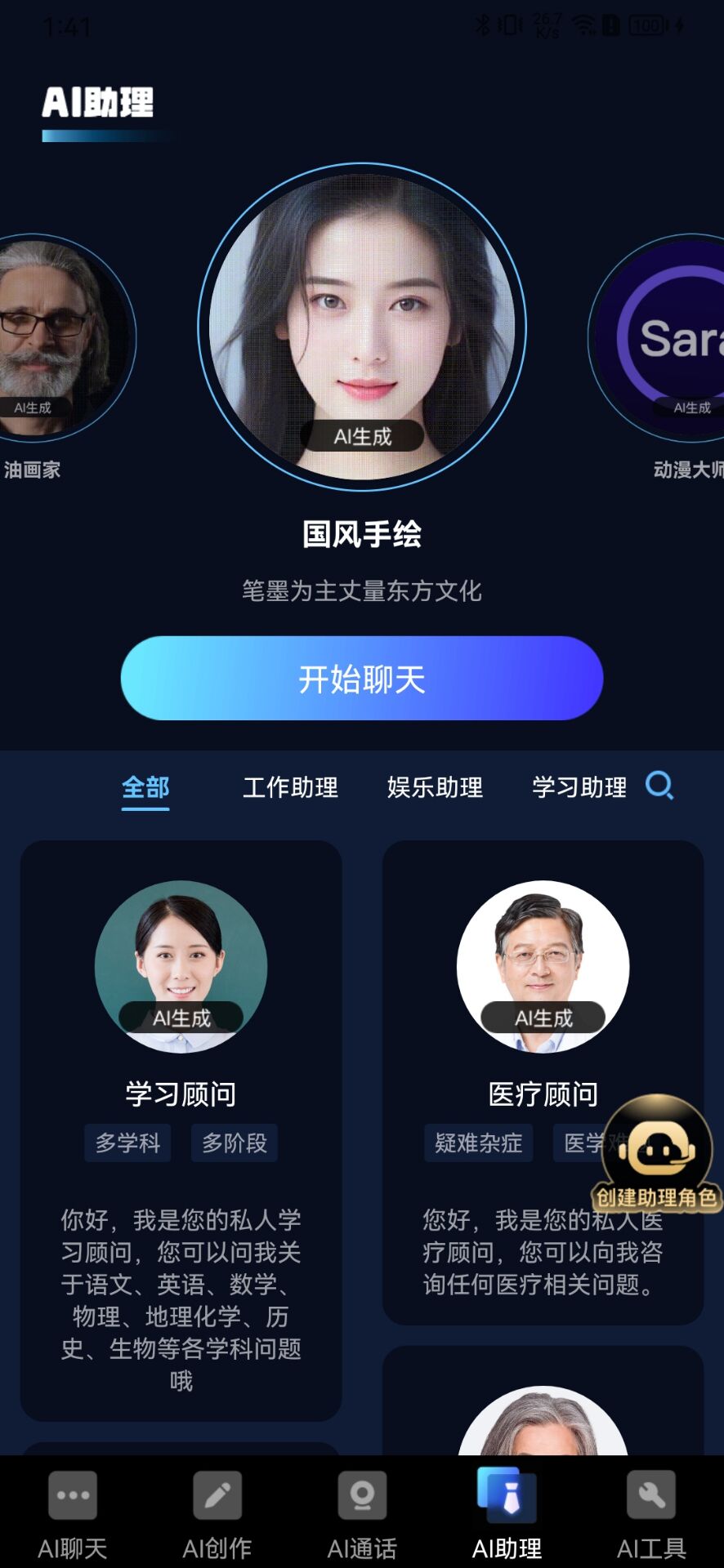Switch to 工作助理 category
This screenshot has width=724, height=1568.
[290, 788]
